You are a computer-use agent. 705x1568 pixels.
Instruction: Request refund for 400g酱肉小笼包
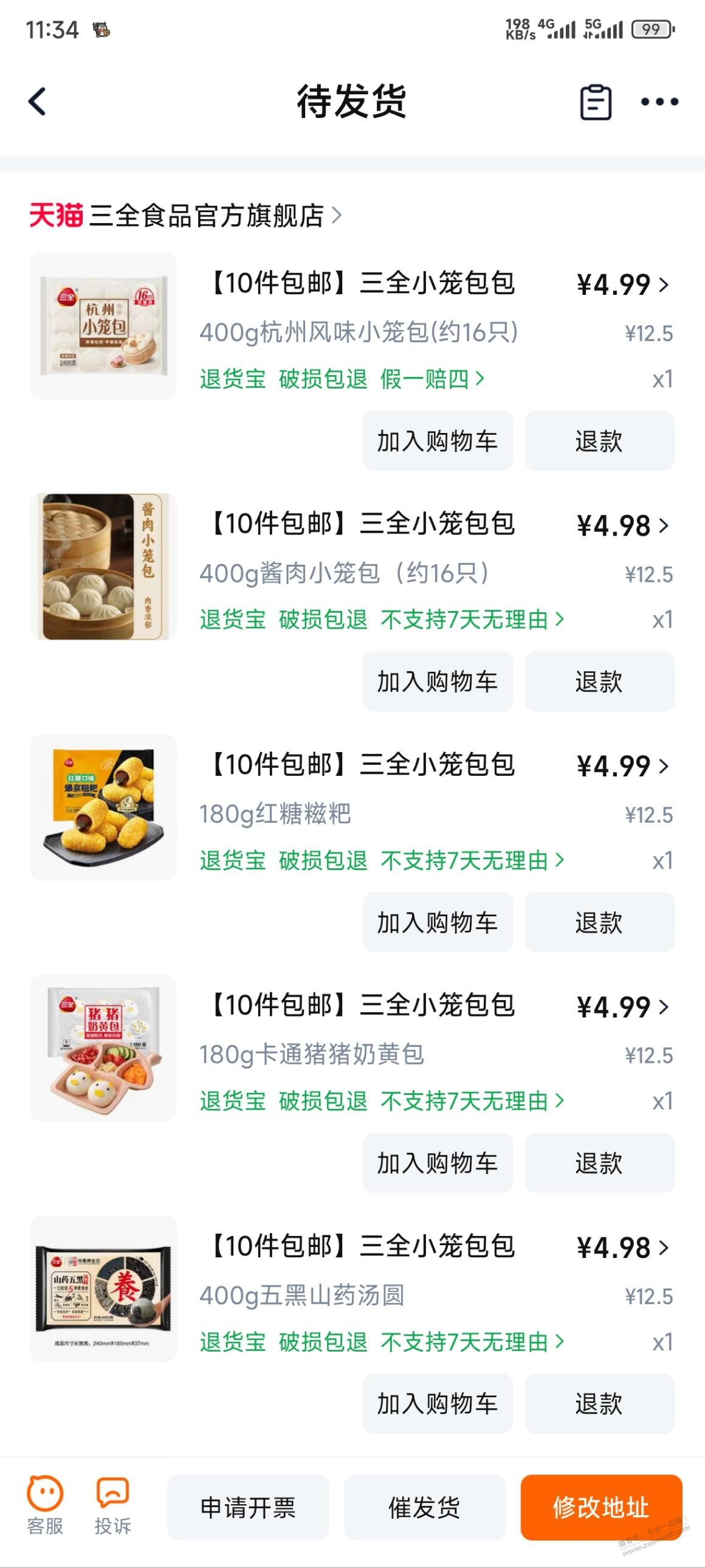point(599,681)
